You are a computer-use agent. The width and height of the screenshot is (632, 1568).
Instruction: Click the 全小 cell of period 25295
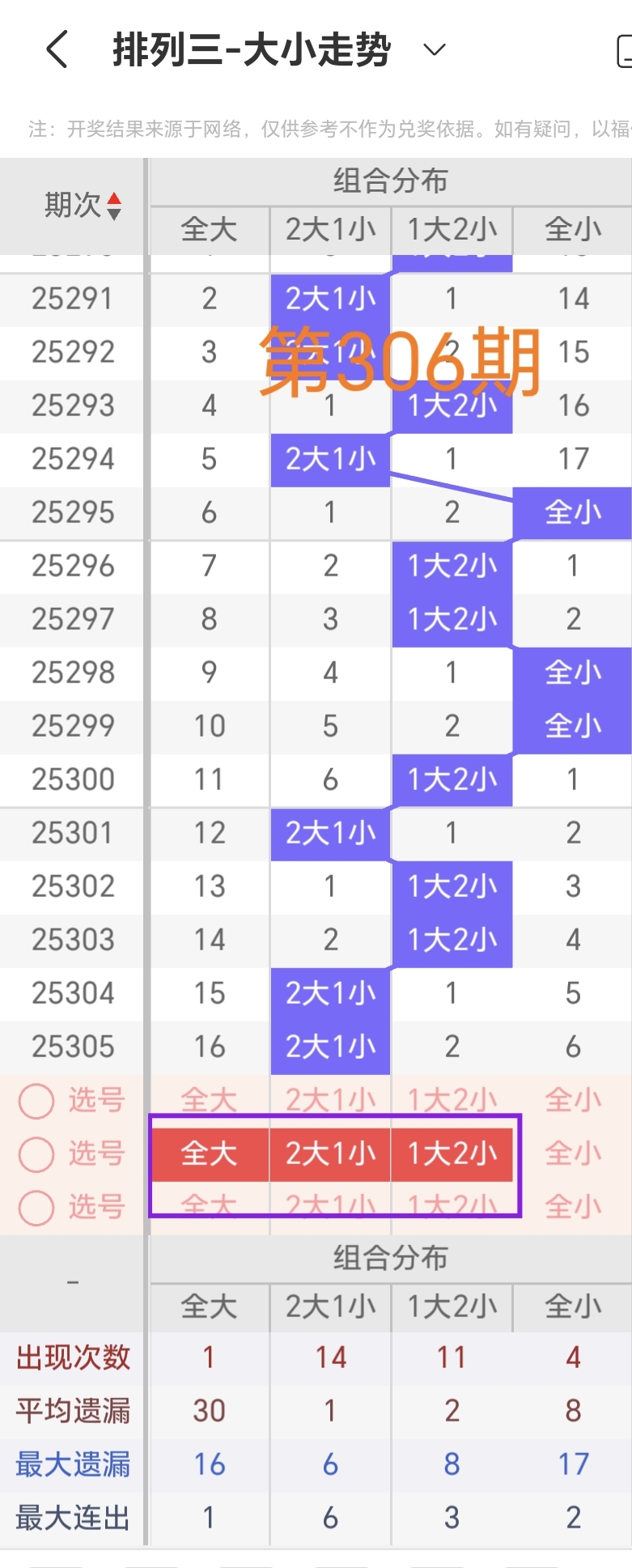tap(572, 512)
